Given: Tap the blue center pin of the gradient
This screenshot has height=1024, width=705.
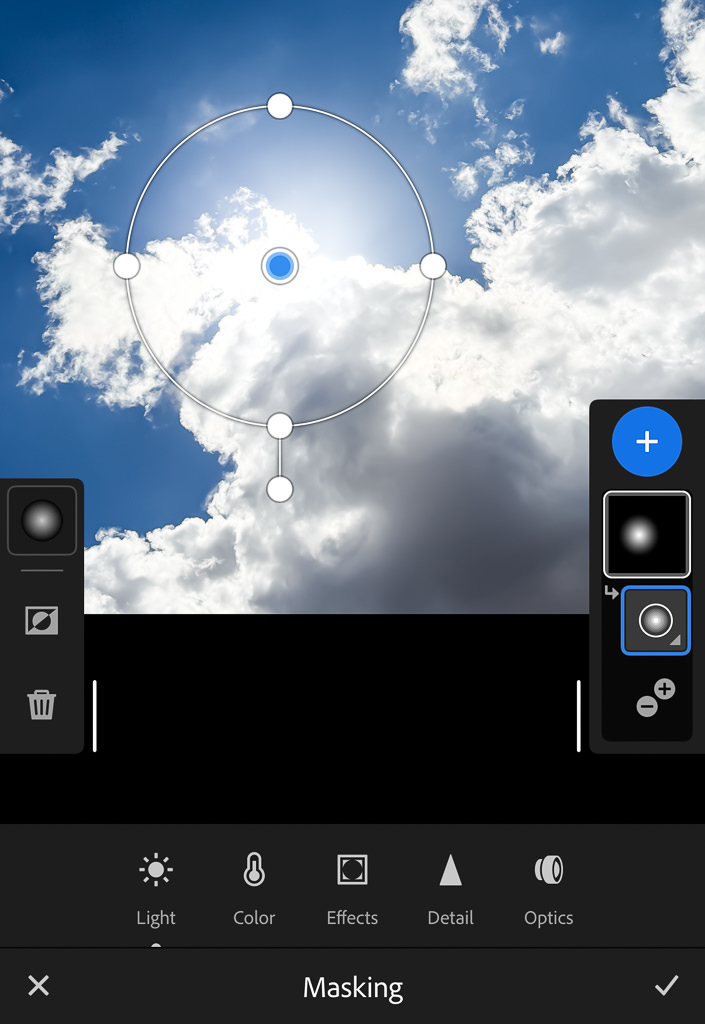Looking at the screenshot, I should point(280,266).
